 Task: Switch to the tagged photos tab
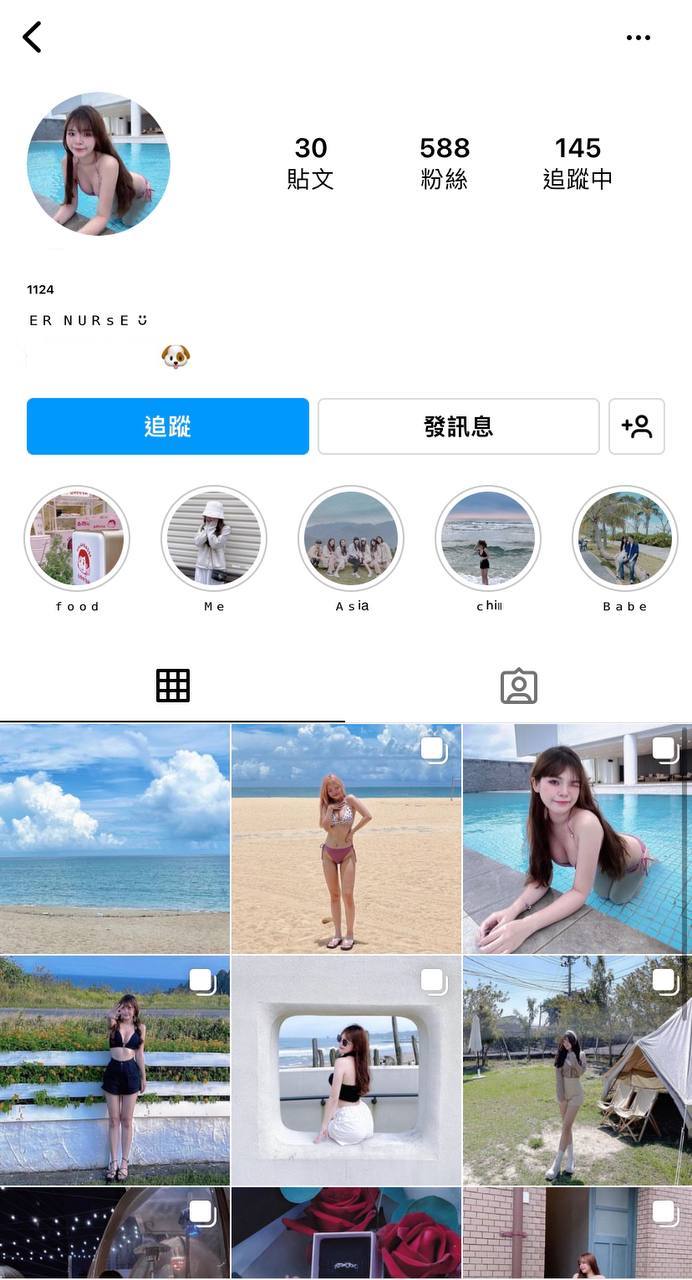[x=518, y=686]
